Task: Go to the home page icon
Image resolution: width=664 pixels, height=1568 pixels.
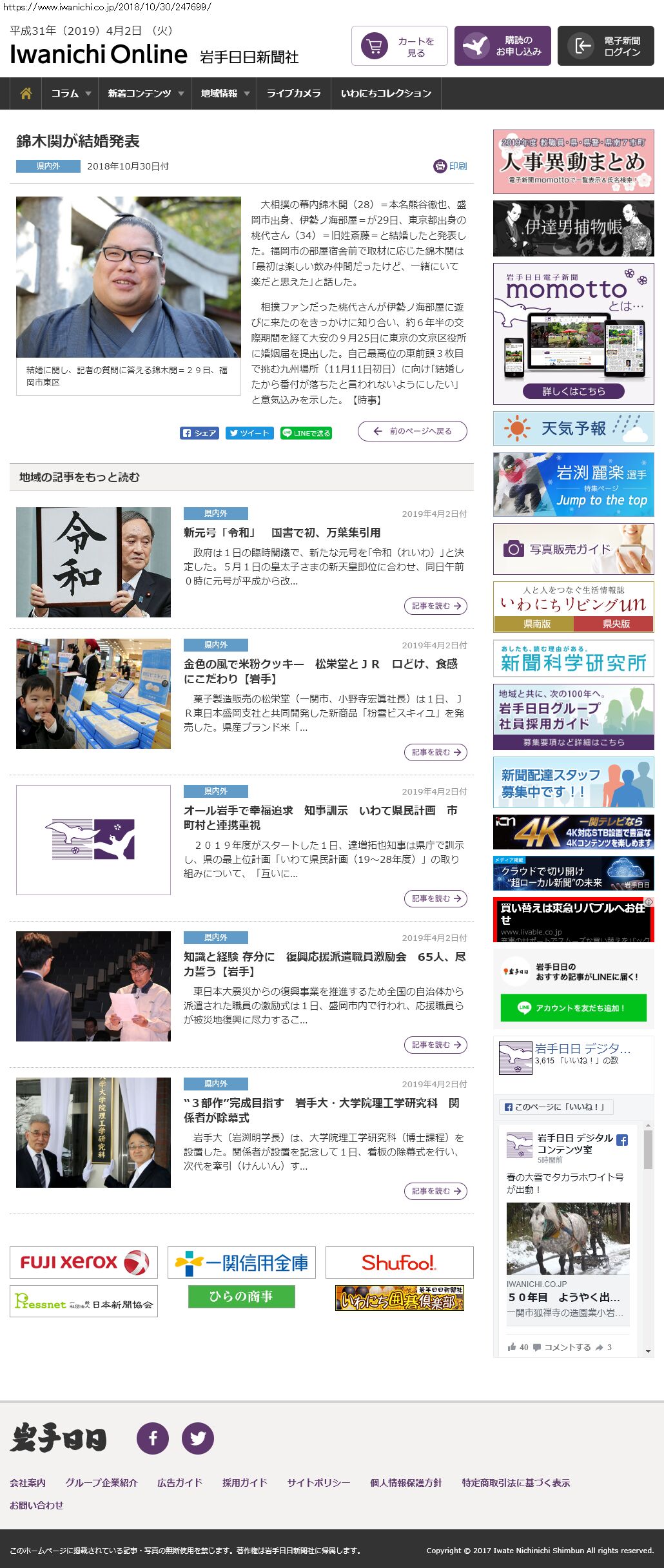Action: 26,93
